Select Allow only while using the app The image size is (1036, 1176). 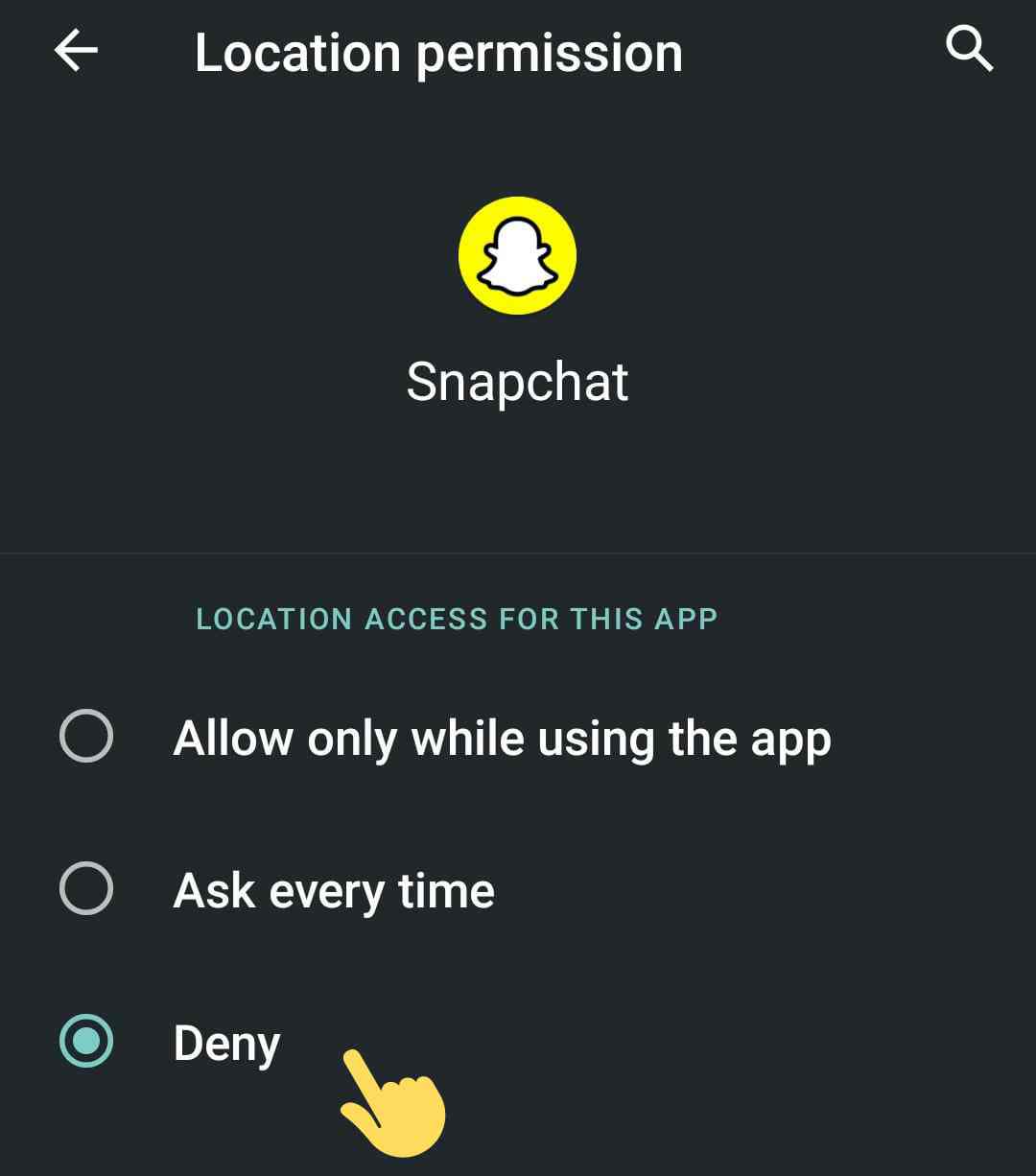point(86,737)
